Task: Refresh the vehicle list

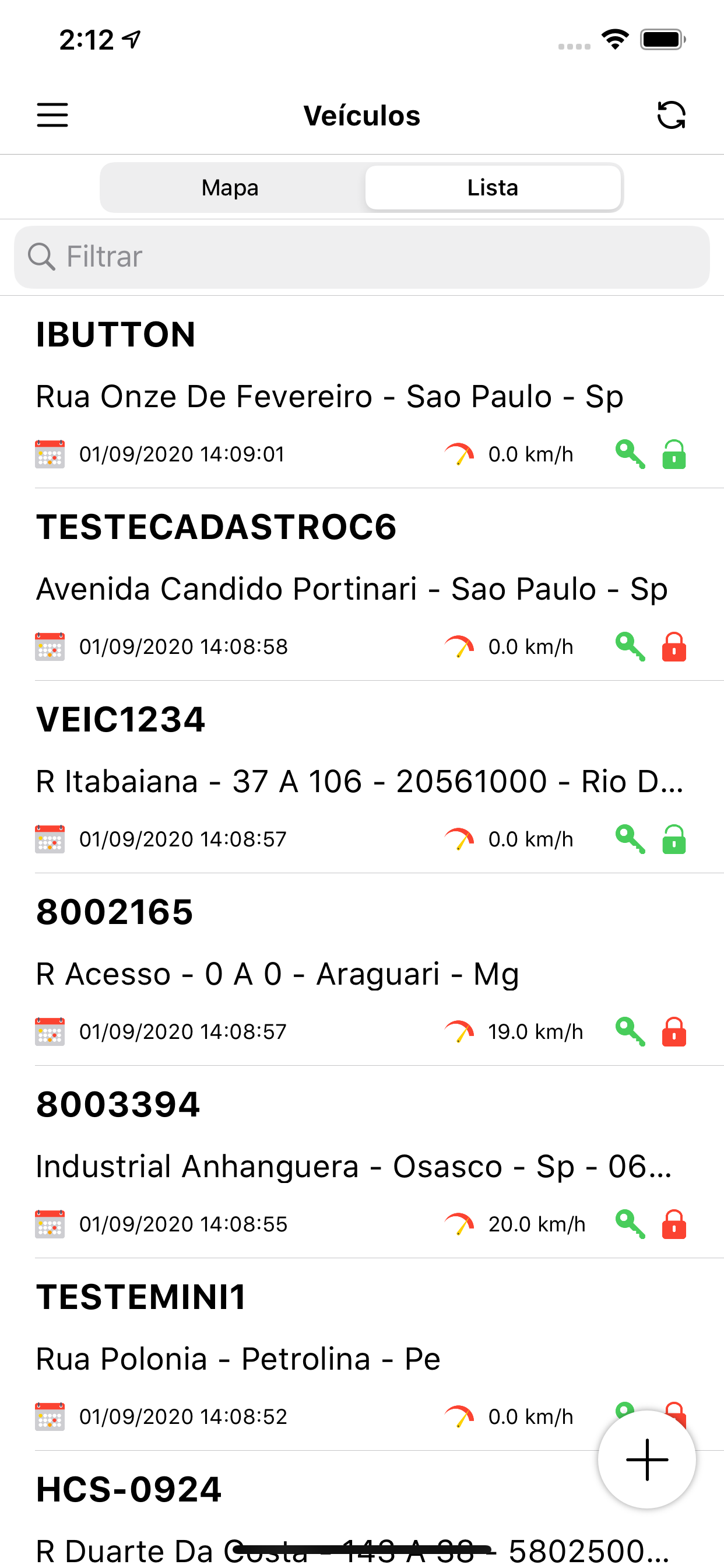Action: click(x=671, y=115)
